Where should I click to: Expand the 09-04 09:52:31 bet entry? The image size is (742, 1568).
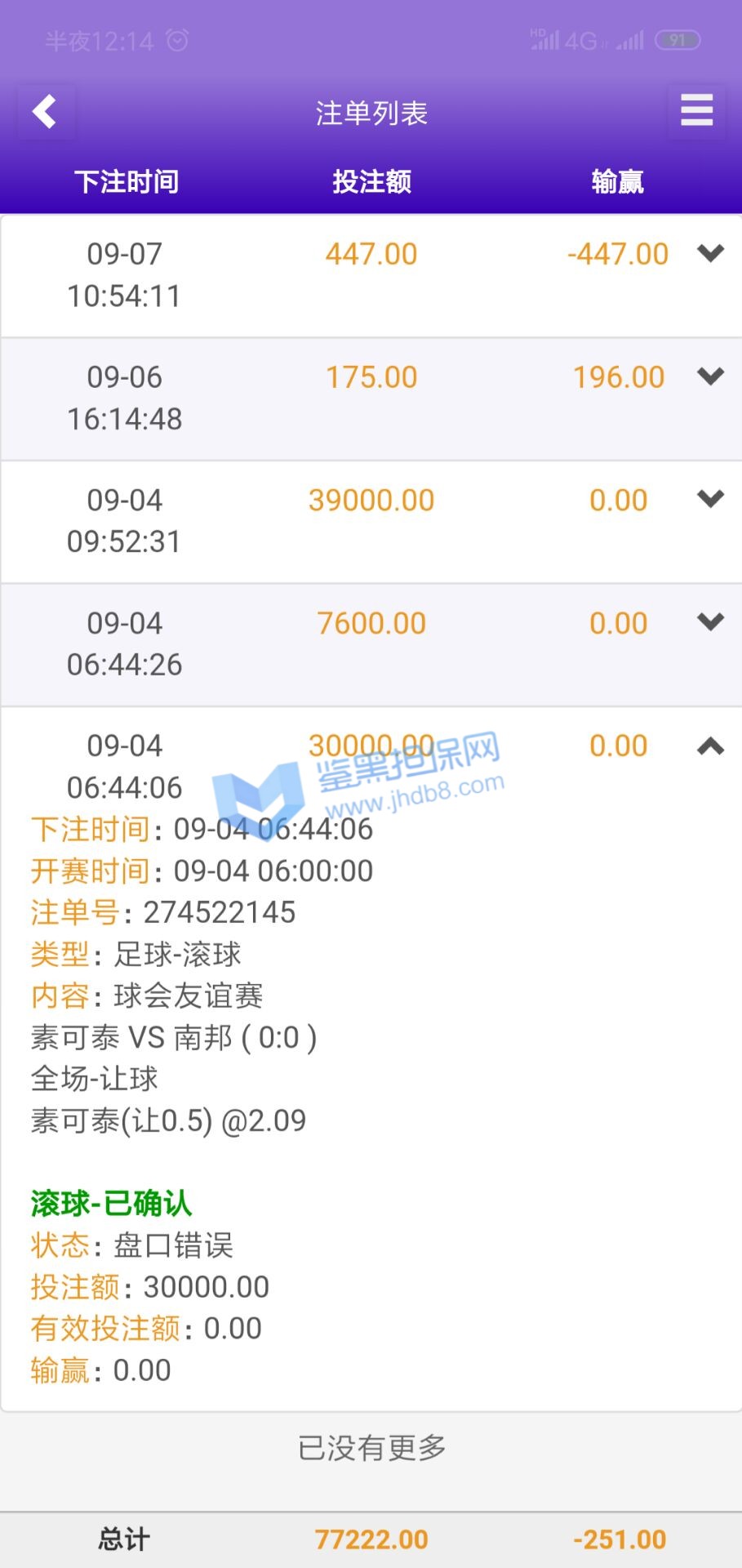pos(710,499)
